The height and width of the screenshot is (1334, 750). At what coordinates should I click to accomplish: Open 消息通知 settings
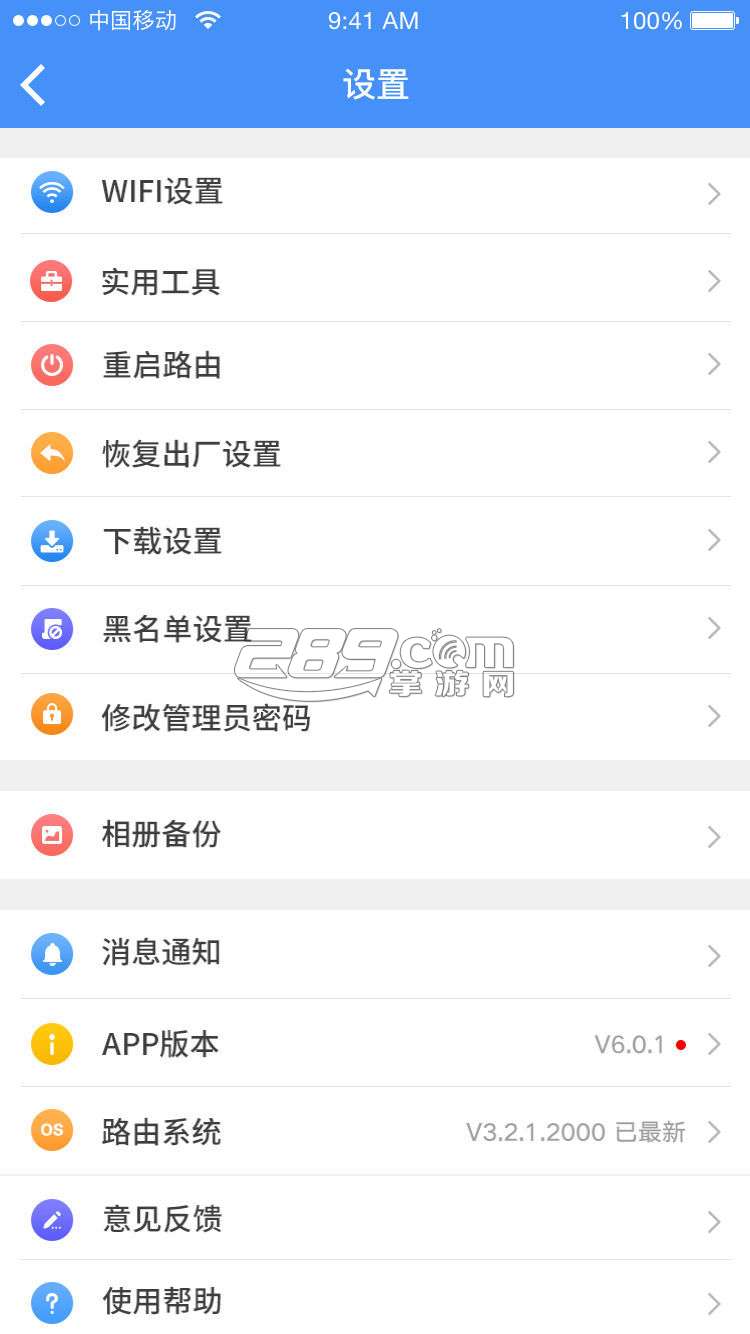click(375, 954)
